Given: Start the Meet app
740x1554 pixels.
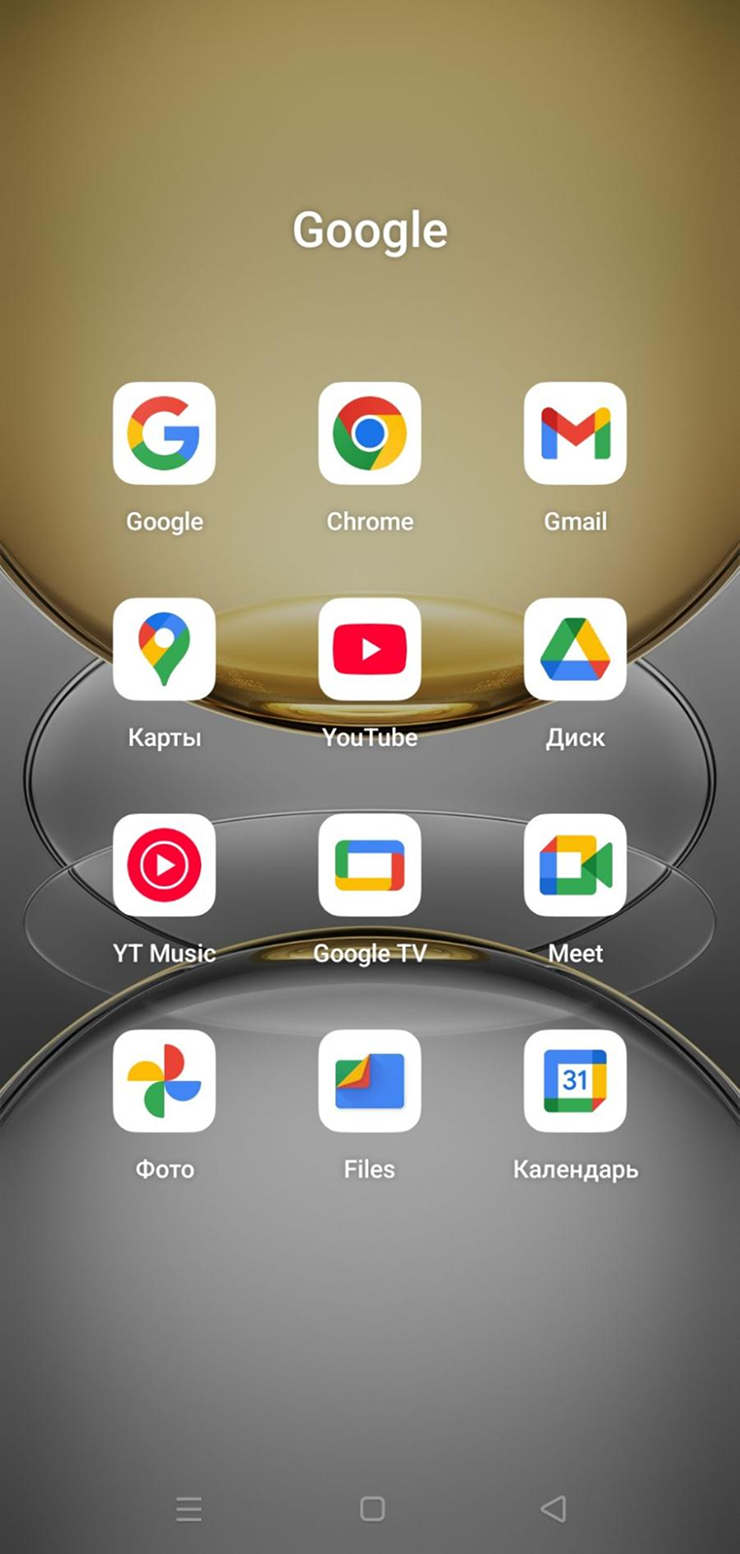Looking at the screenshot, I should pyautogui.click(x=575, y=865).
